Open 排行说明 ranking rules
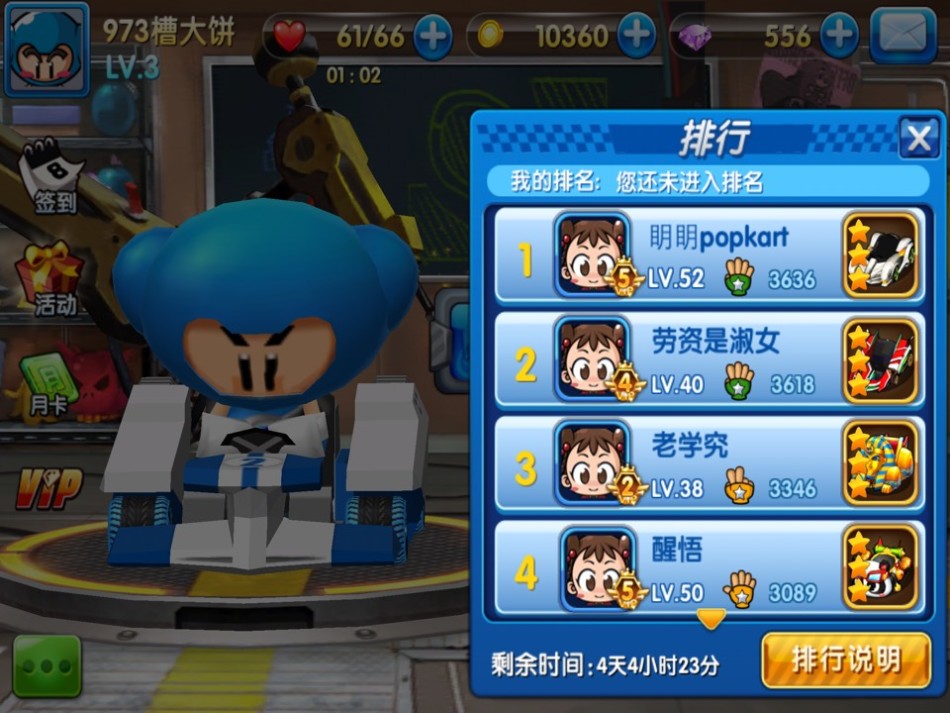The width and height of the screenshot is (950, 713). click(846, 660)
